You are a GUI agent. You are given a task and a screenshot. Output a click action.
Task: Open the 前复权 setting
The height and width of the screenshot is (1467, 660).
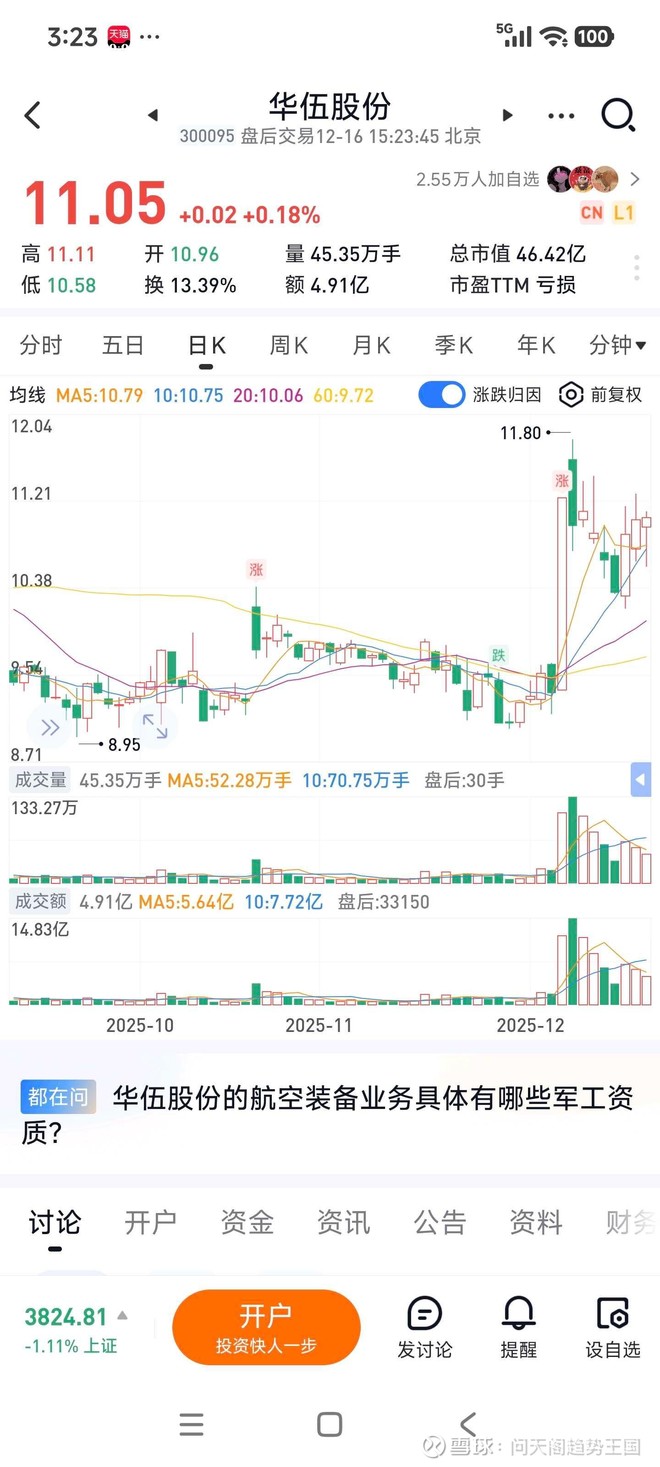[600, 395]
